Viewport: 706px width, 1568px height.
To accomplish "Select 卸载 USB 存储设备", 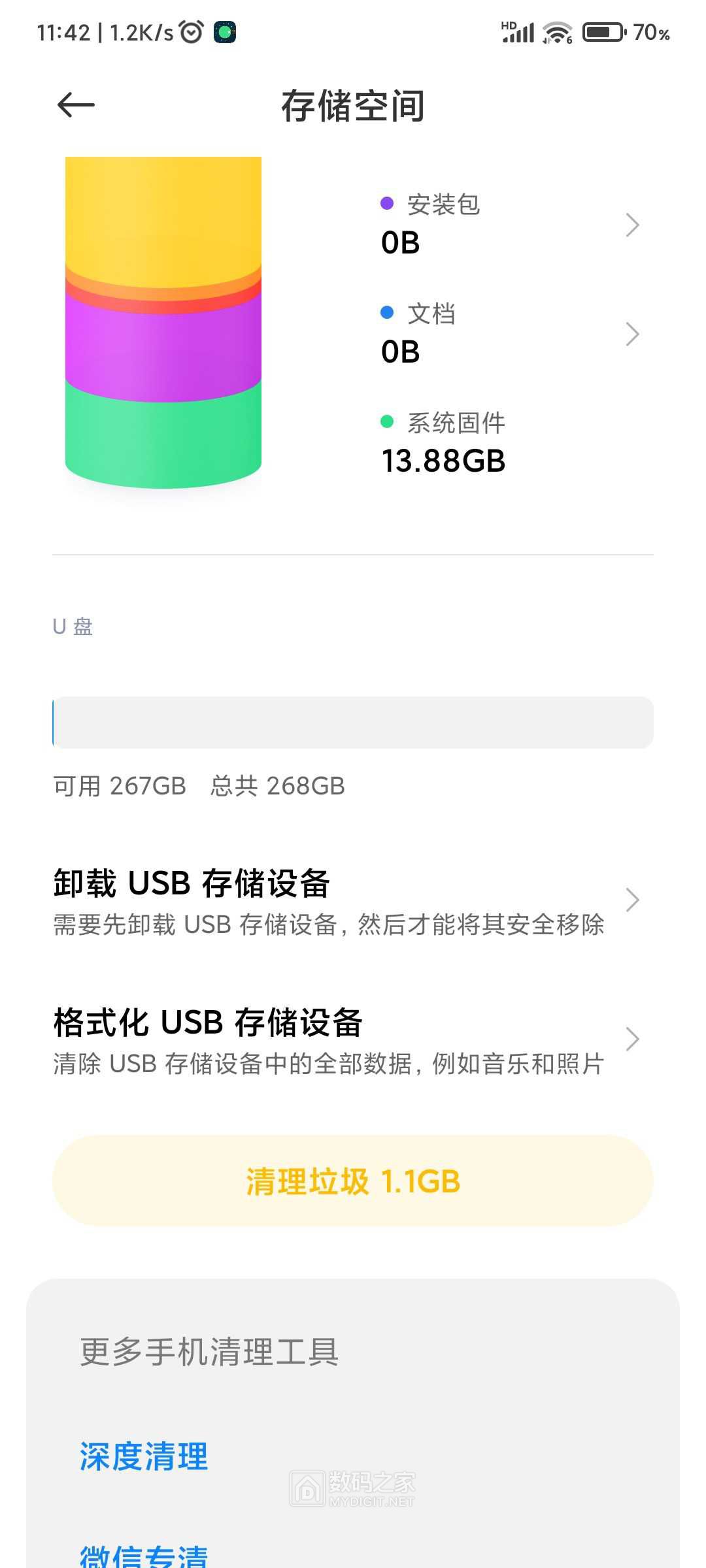I will click(x=340, y=901).
